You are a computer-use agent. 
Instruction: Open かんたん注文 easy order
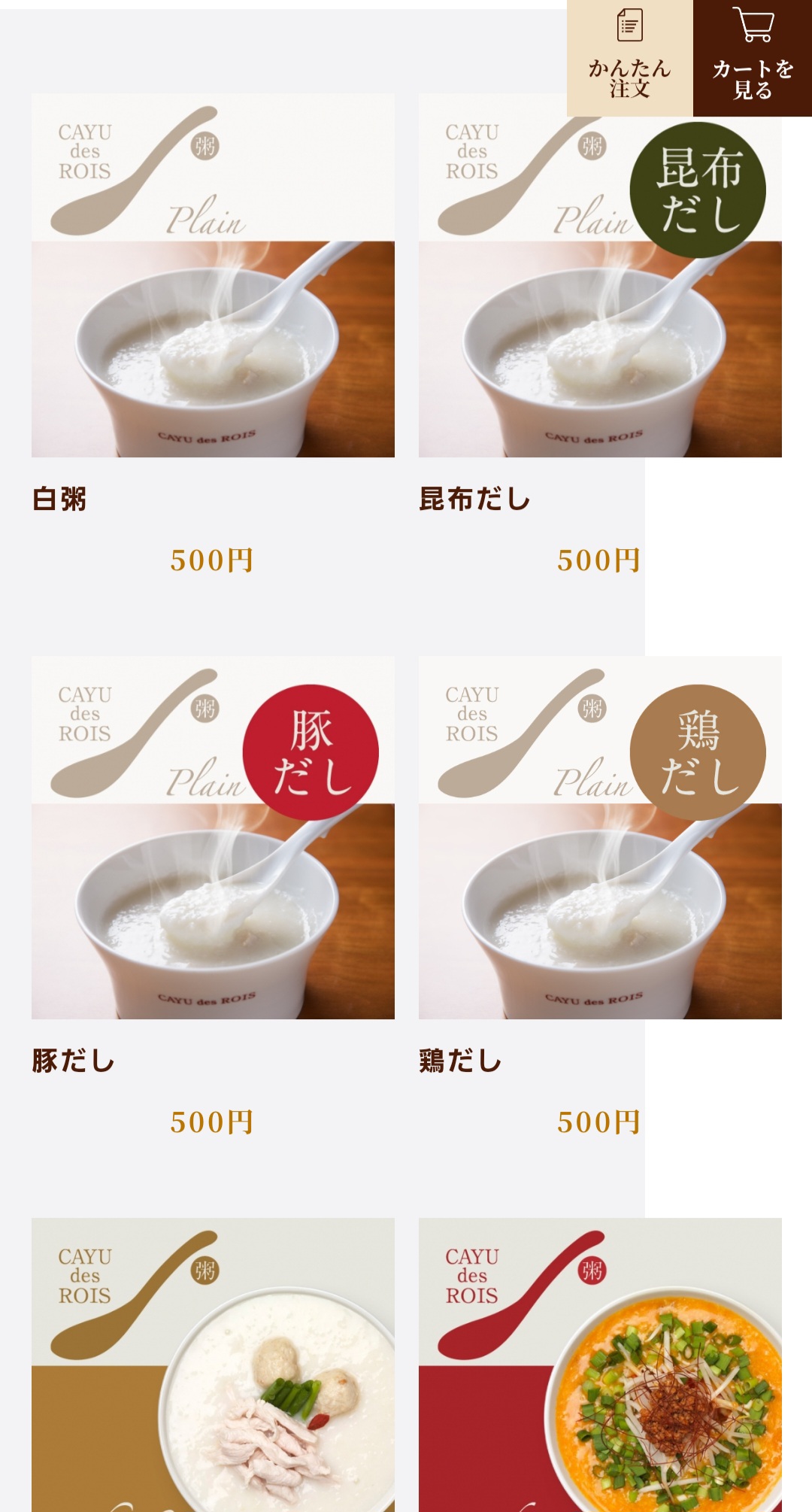pos(629,58)
